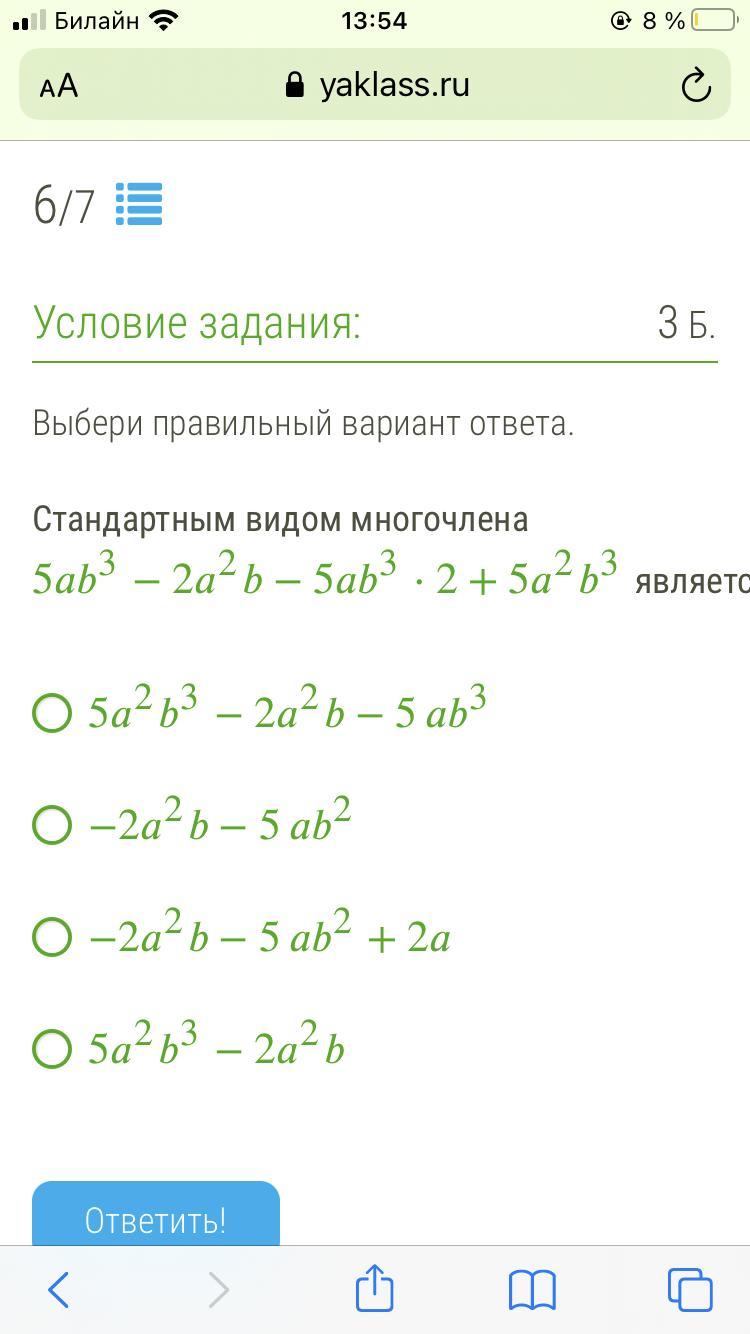The height and width of the screenshot is (1334, 750).
Task: Open Safari bookmarks
Action: pyautogui.click(x=532, y=1290)
